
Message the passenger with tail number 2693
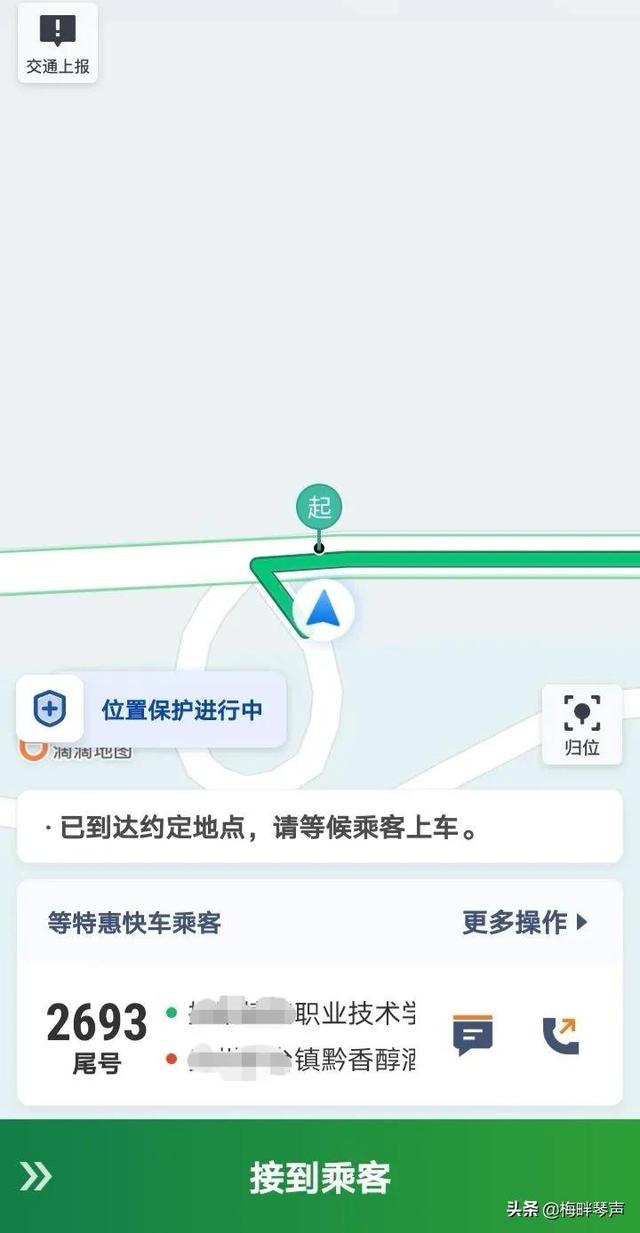473,1035
